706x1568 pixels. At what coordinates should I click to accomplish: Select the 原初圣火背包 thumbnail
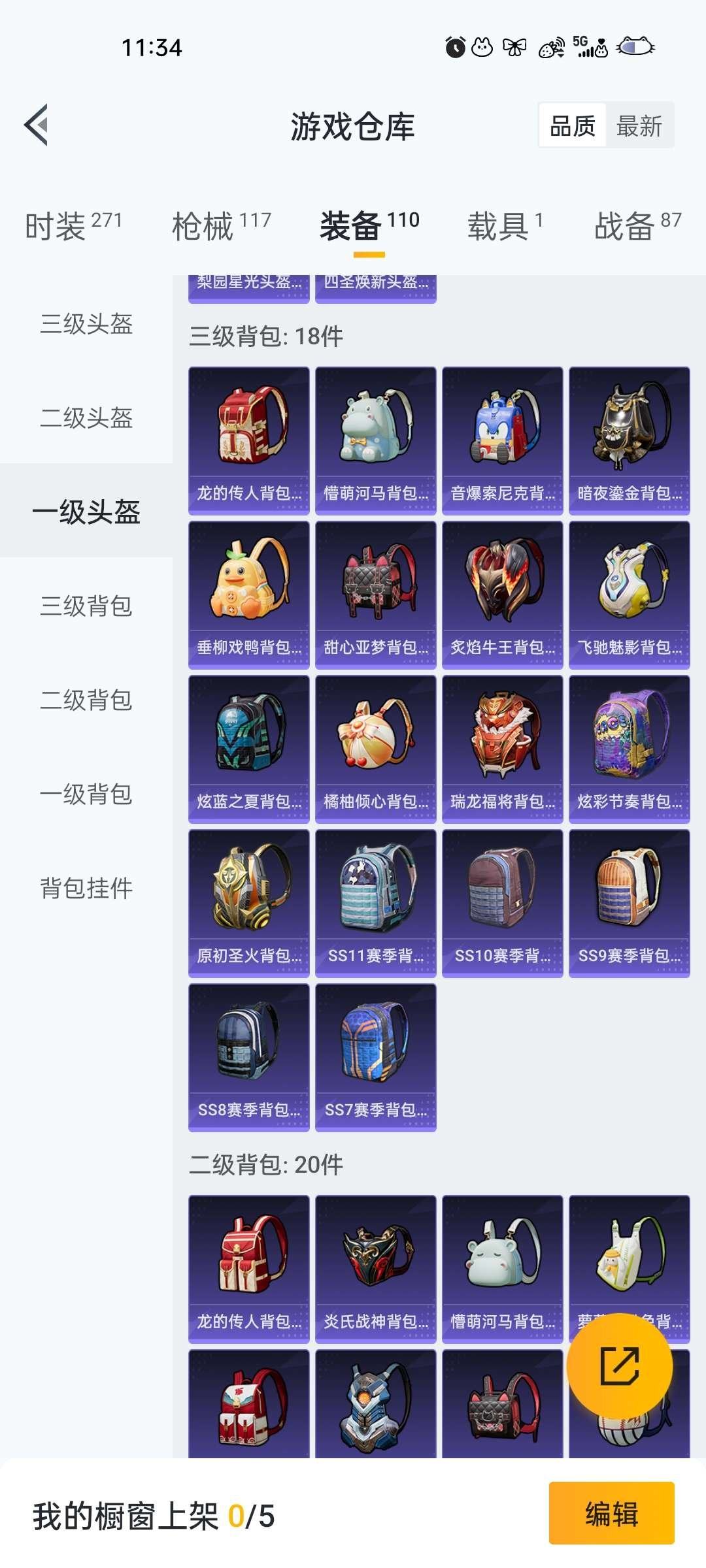coord(248,902)
